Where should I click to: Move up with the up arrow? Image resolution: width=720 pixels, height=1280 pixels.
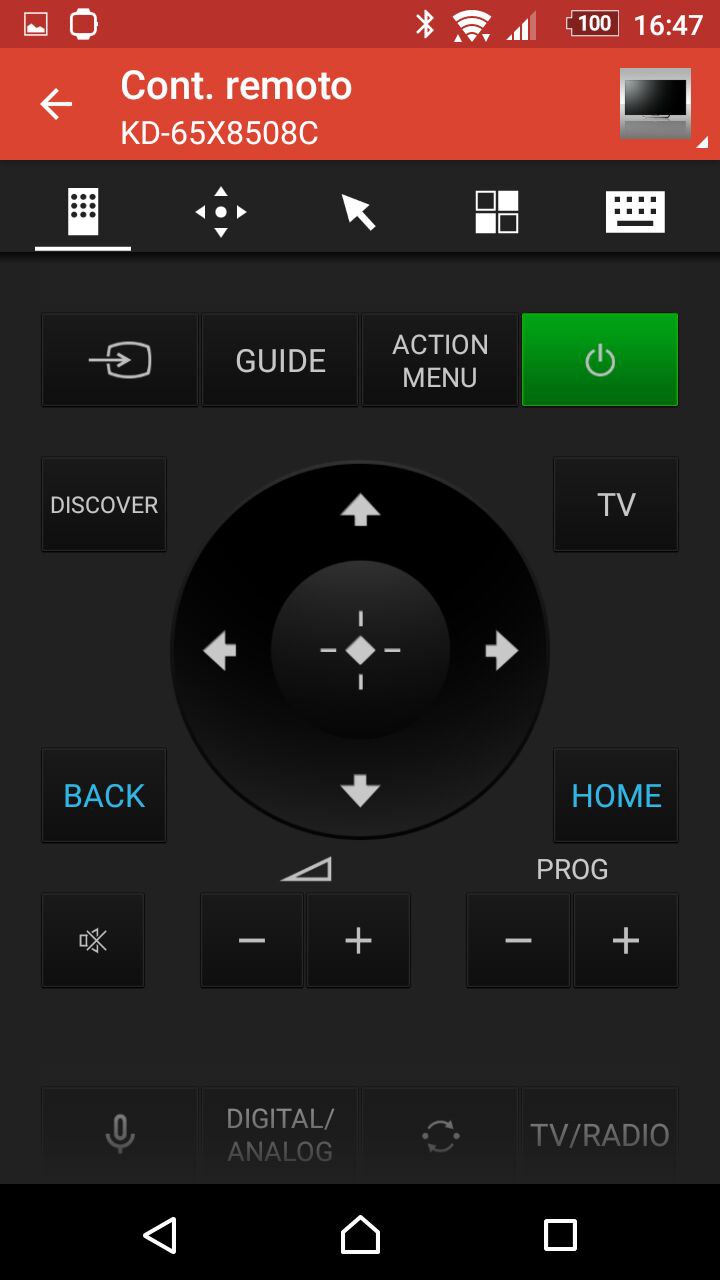click(x=360, y=510)
